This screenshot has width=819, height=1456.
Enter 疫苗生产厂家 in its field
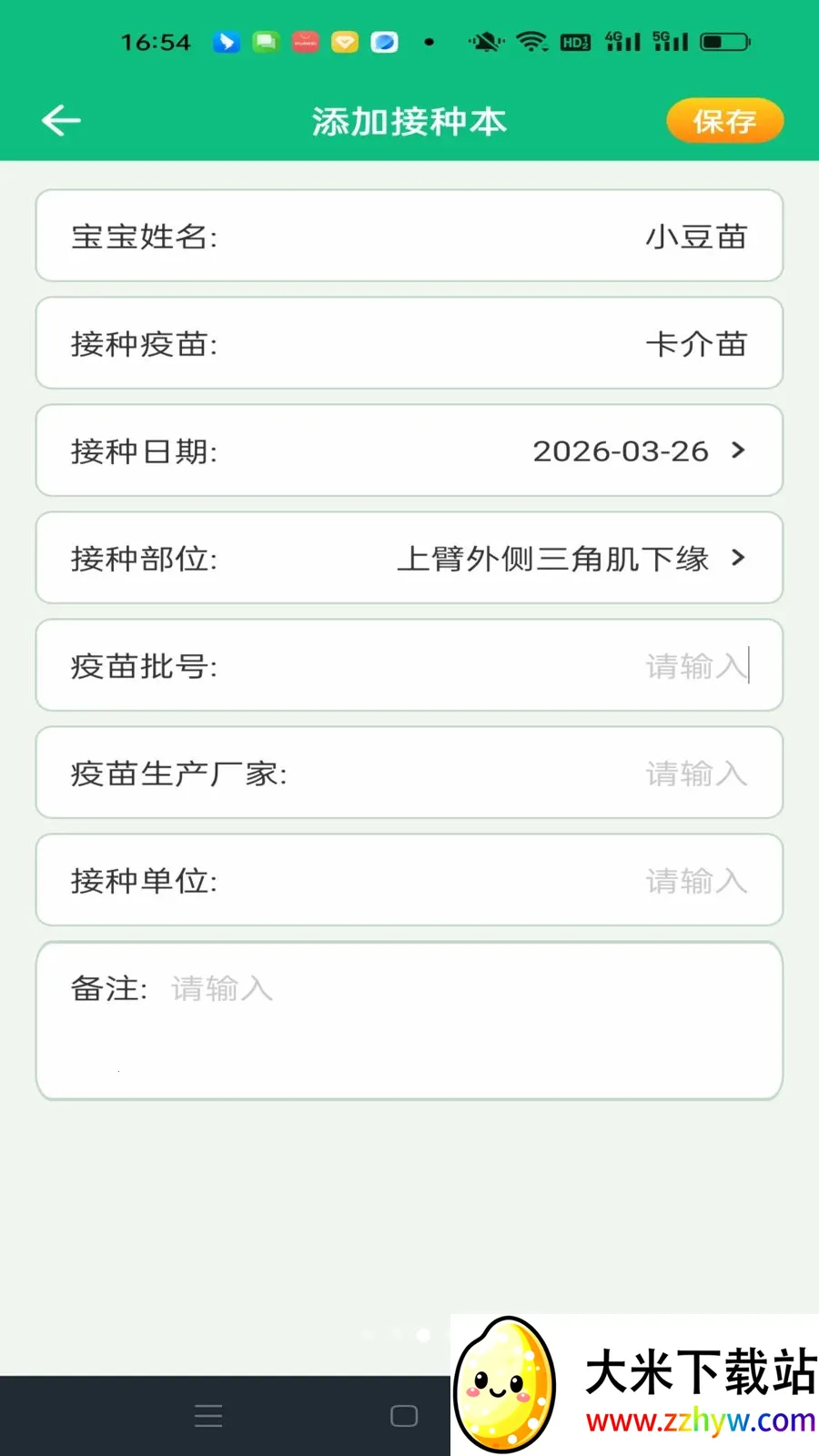point(409,773)
